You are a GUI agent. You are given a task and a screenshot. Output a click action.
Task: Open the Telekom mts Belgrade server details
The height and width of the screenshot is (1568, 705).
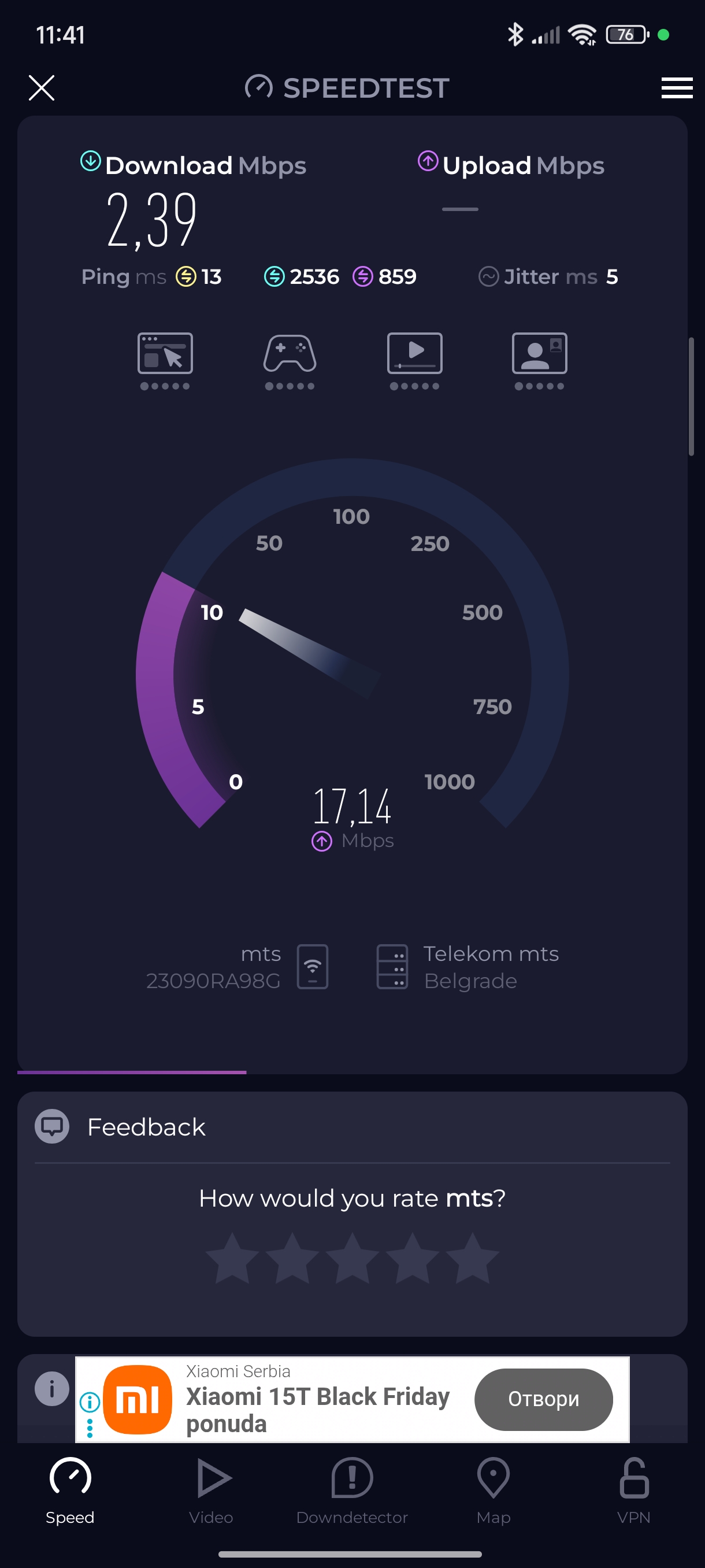tap(469, 967)
